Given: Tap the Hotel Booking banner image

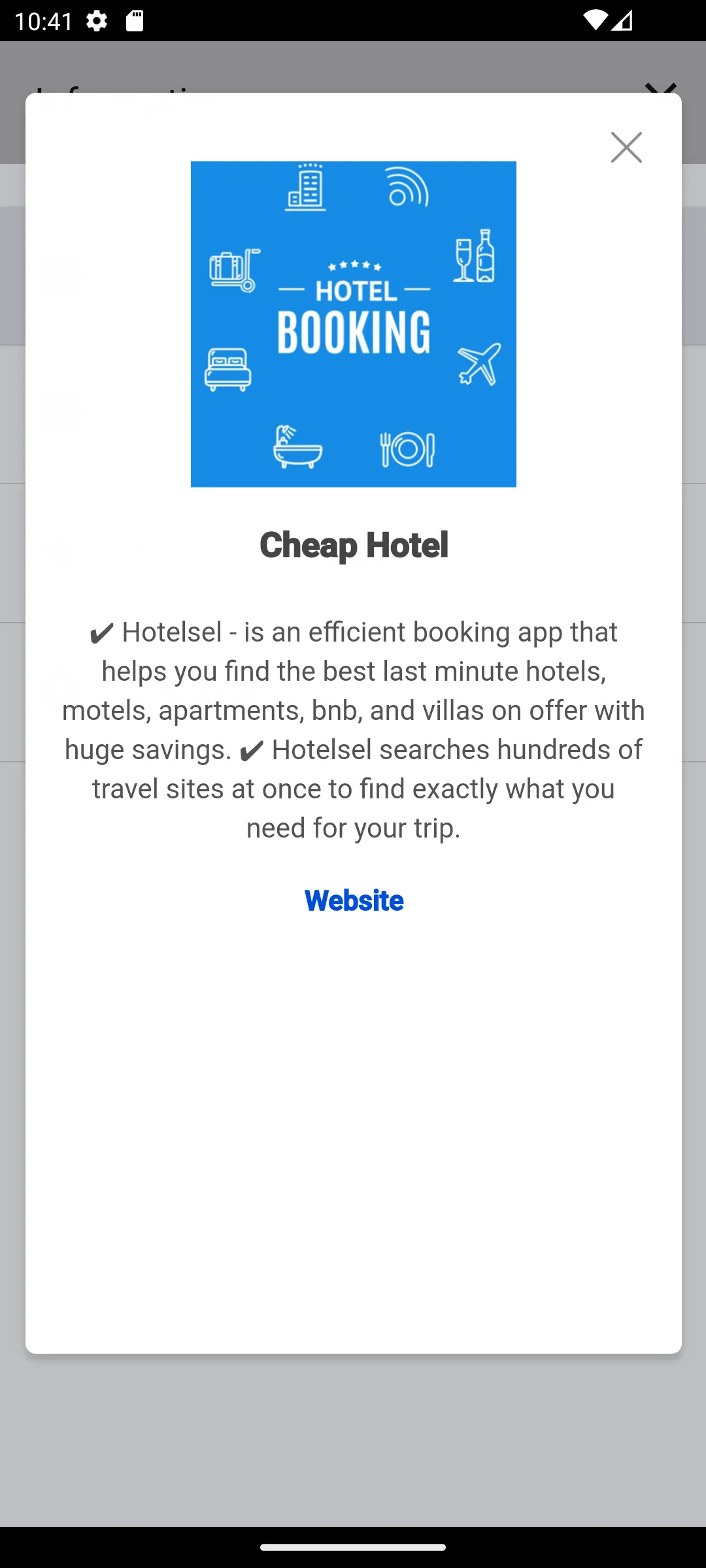Looking at the screenshot, I should point(353,324).
